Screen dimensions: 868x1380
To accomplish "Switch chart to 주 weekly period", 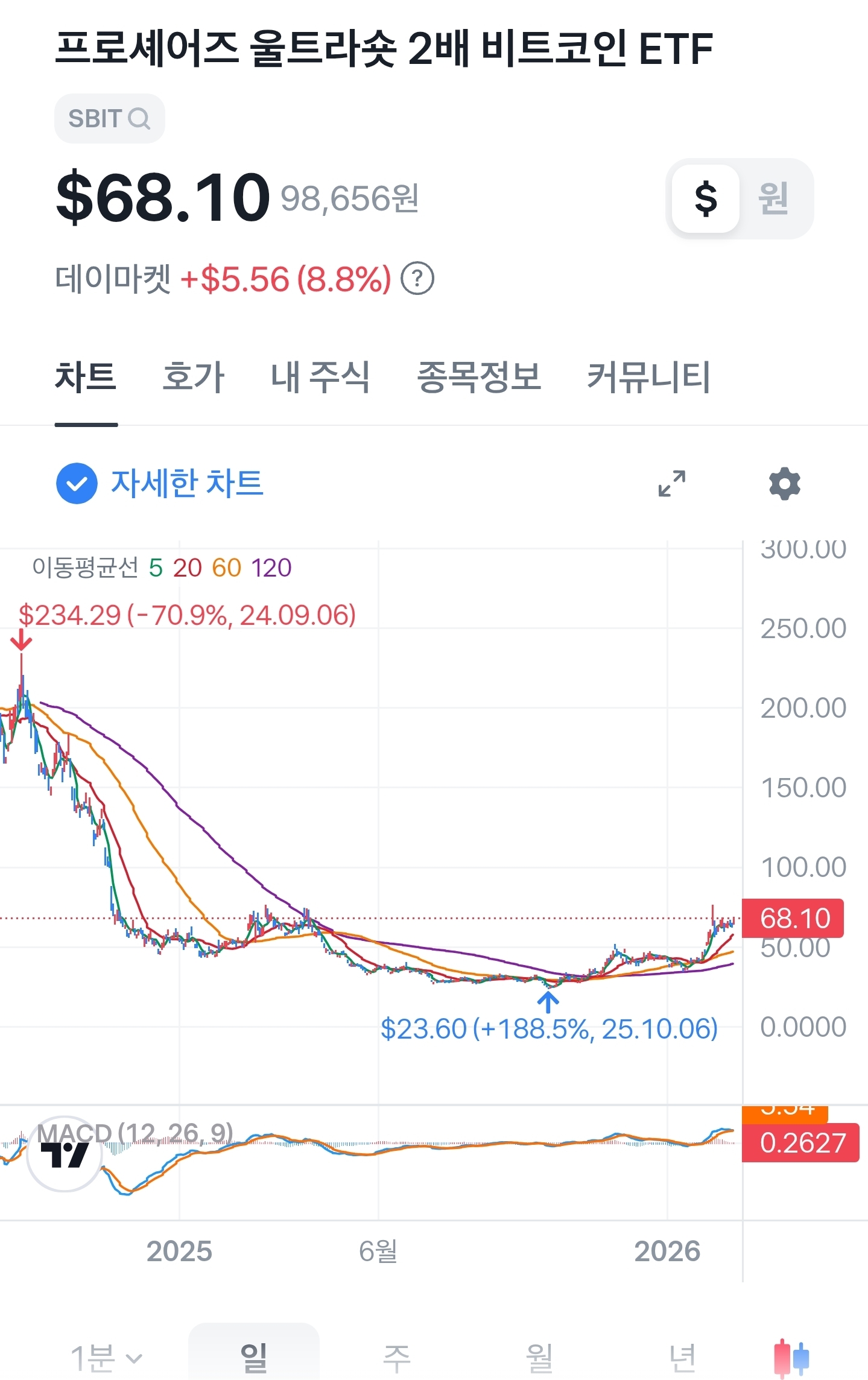I will click(396, 1358).
